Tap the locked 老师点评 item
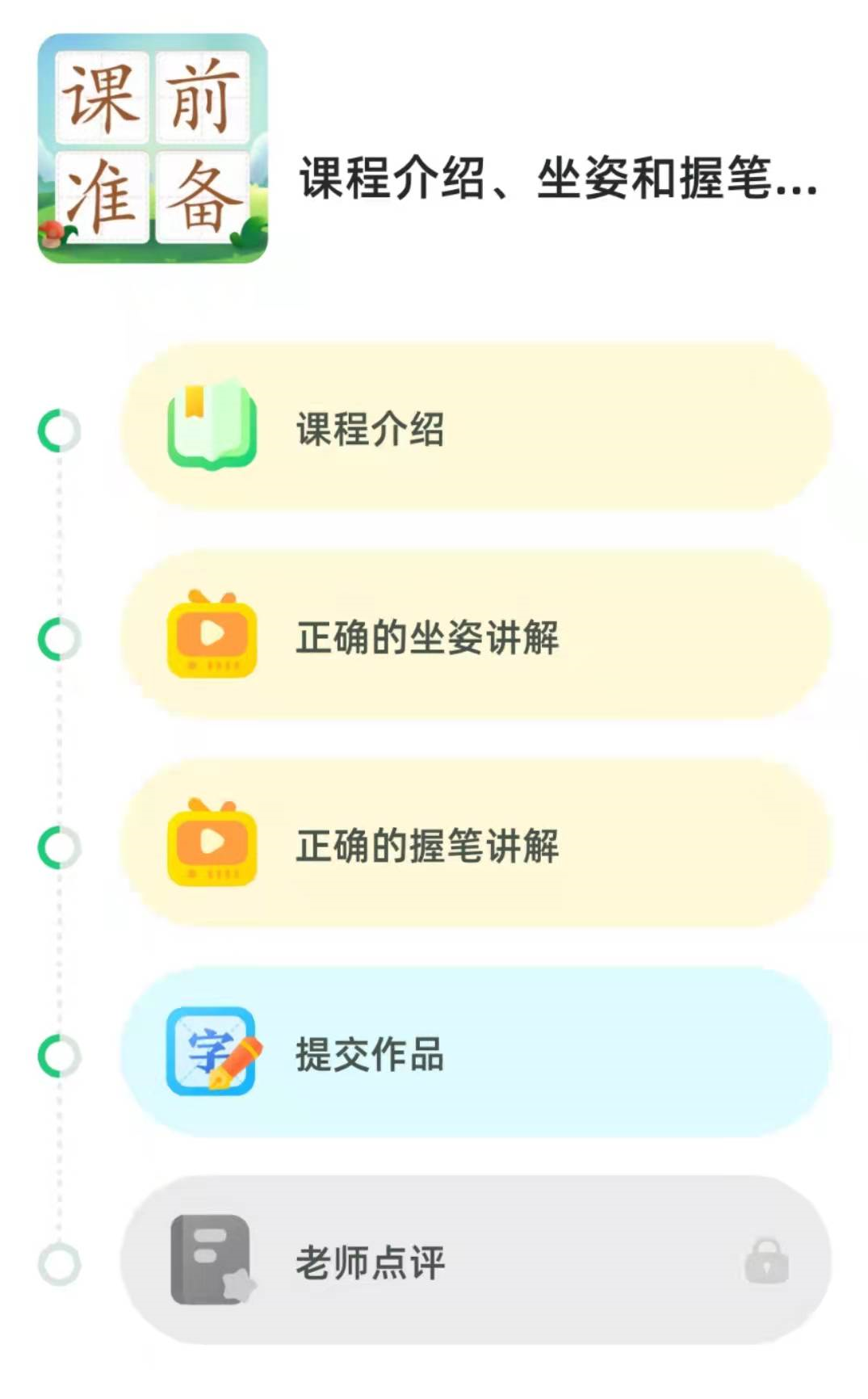868x1399 pixels. (x=475, y=1262)
